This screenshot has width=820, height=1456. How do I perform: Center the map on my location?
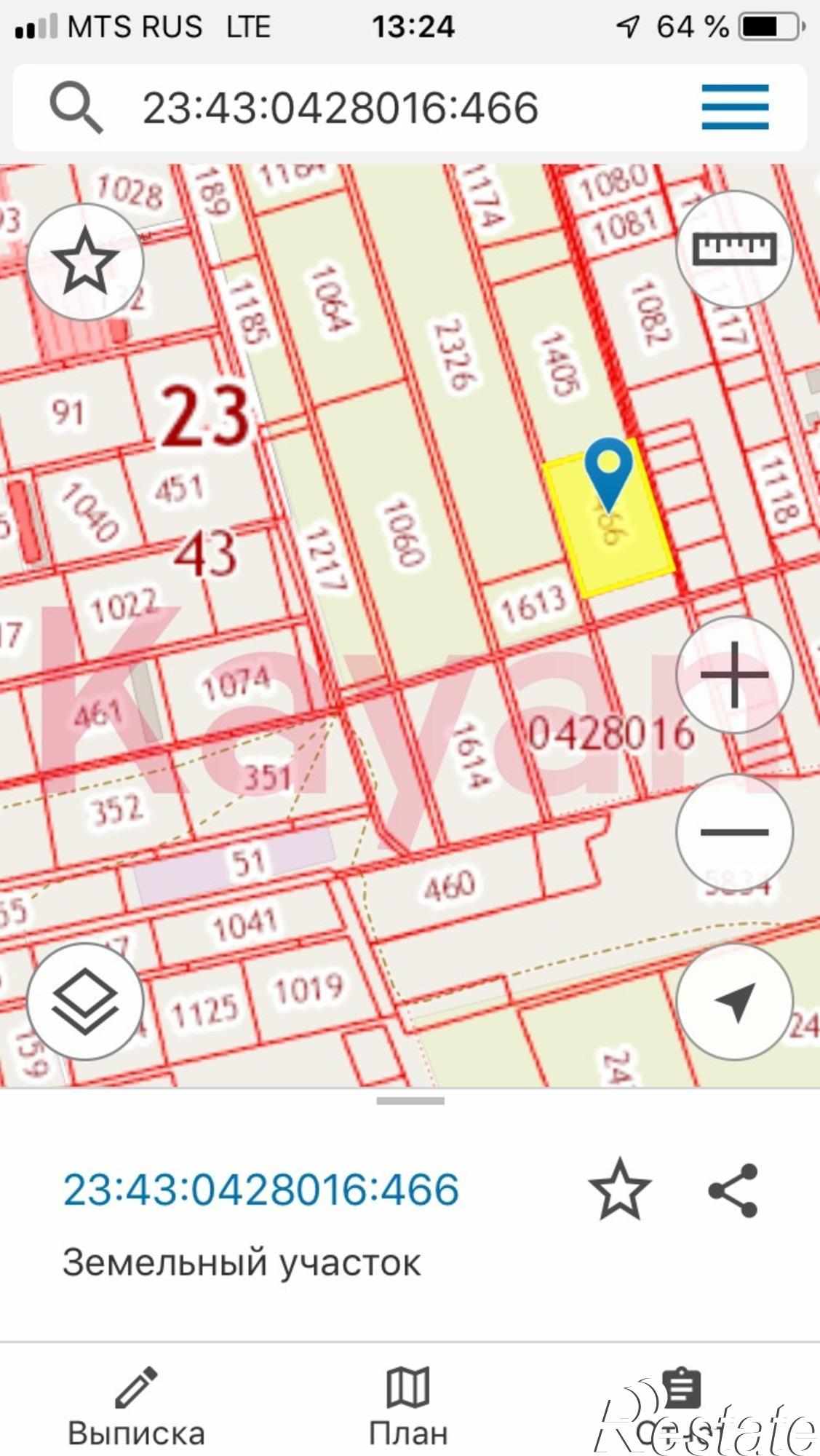734,1002
